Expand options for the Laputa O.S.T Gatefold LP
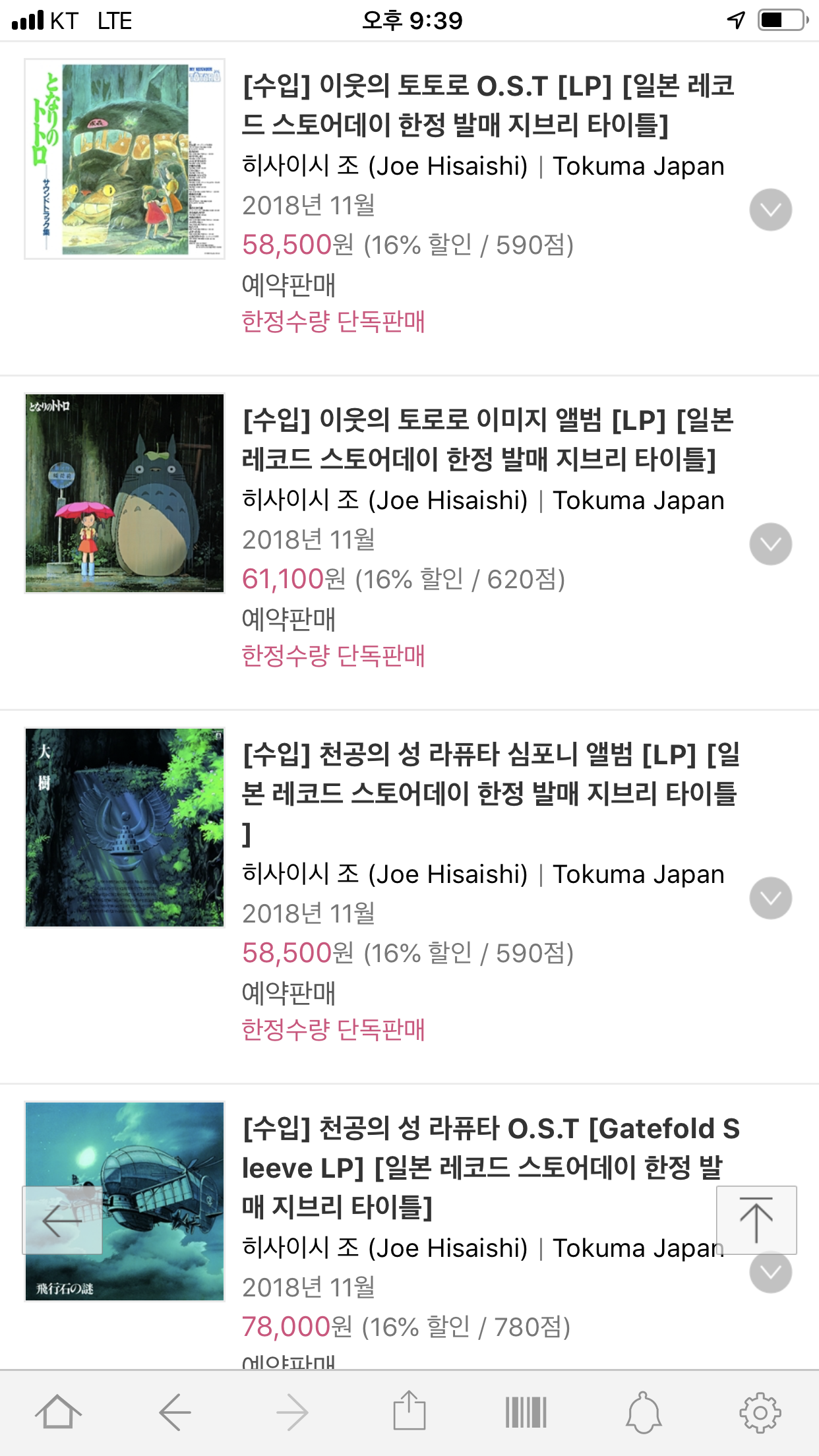 (x=770, y=1274)
